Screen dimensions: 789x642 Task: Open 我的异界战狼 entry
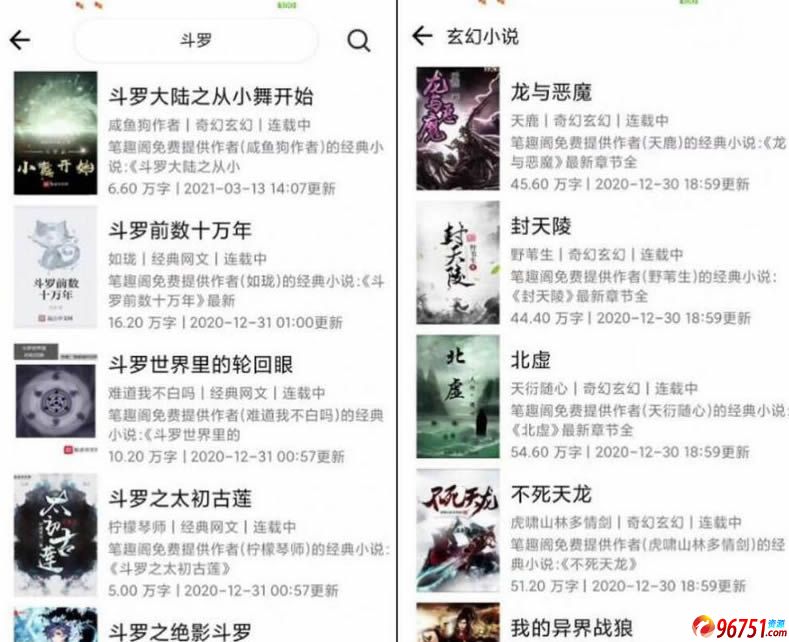click(x=571, y=628)
